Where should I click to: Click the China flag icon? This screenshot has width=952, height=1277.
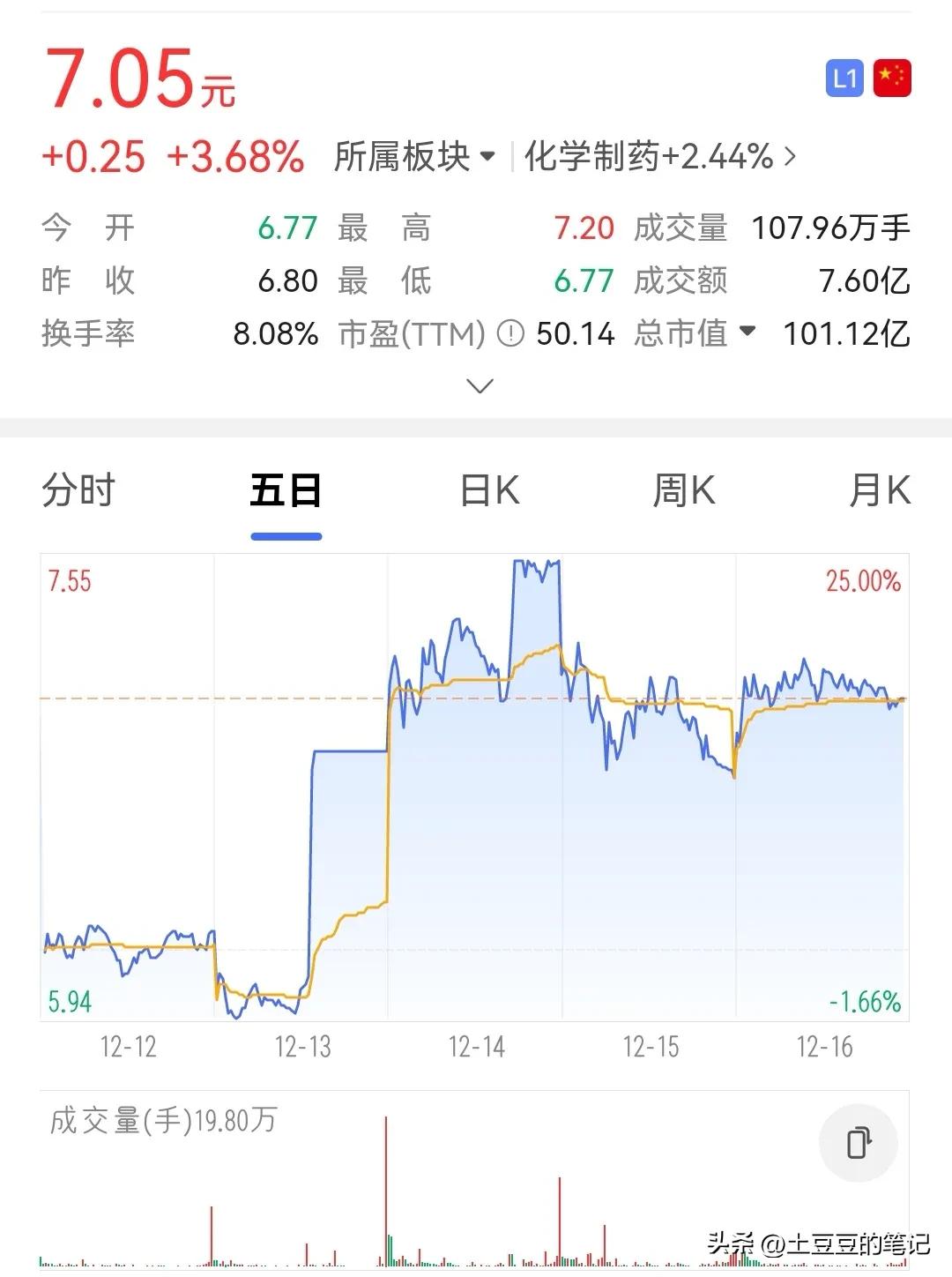pos(892,78)
